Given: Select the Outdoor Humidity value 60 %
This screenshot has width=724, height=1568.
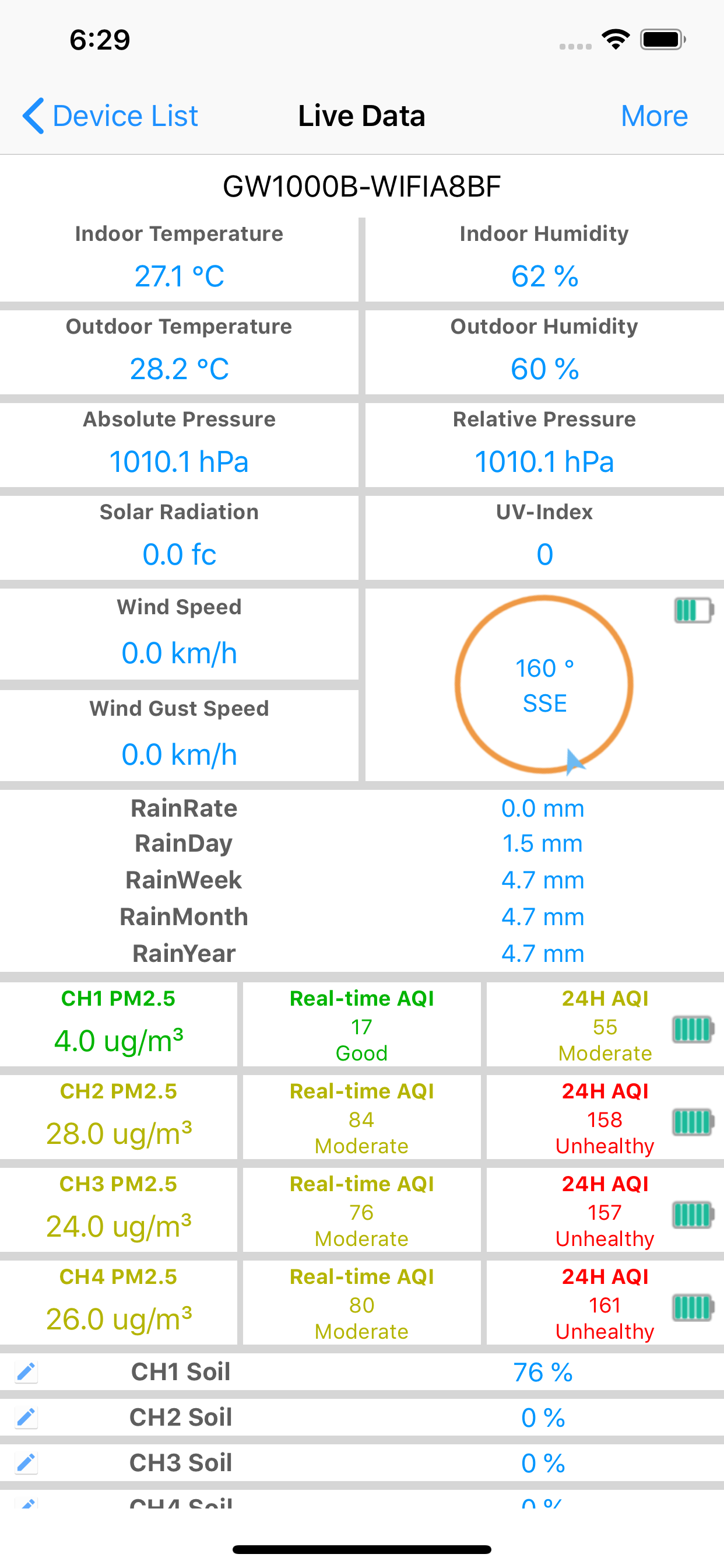Looking at the screenshot, I should click(x=543, y=369).
